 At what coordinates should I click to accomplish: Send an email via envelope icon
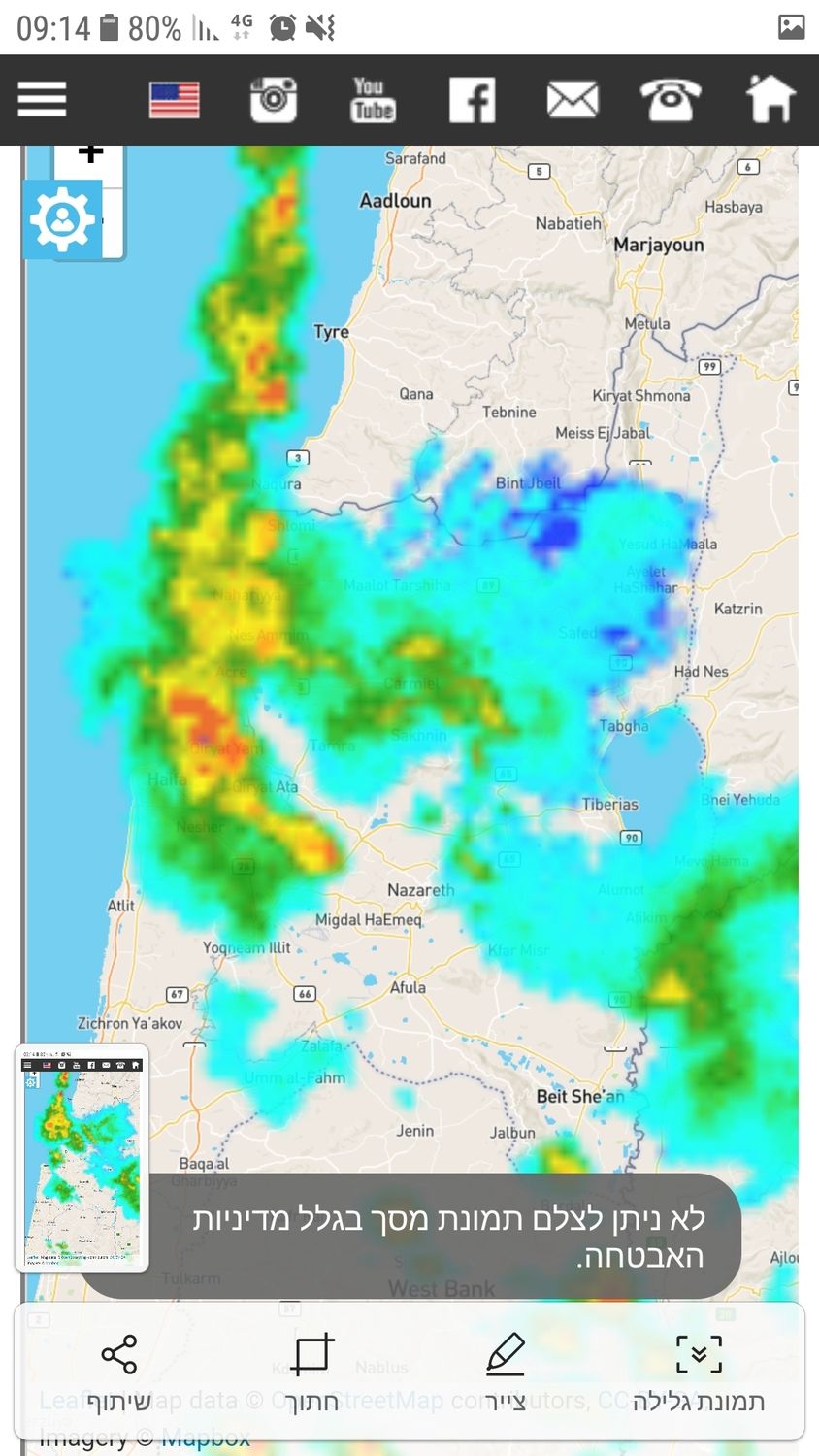click(572, 100)
